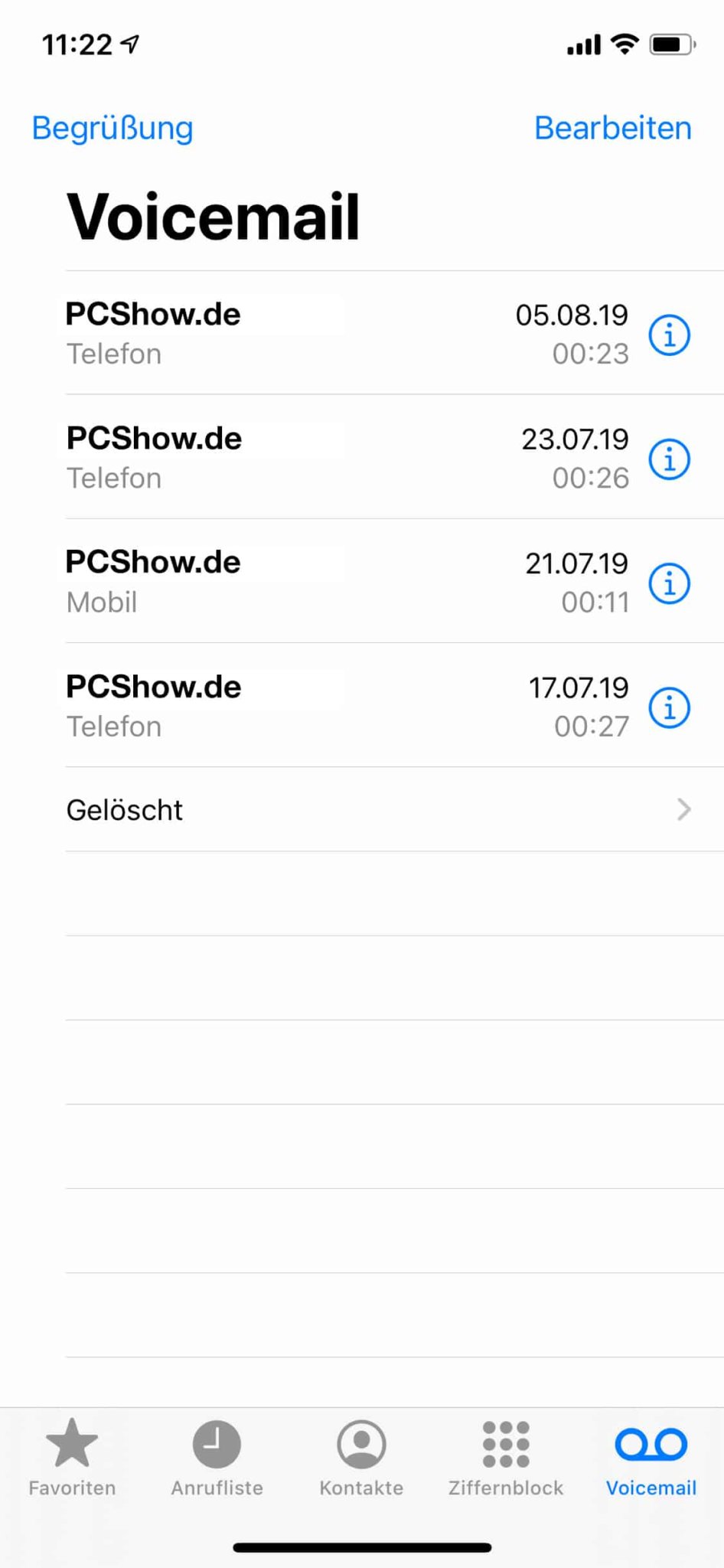The height and width of the screenshot is (1568, 724).
Task: Tap info icon for the 23.07.19 voicemail
Action: [669, 459]
